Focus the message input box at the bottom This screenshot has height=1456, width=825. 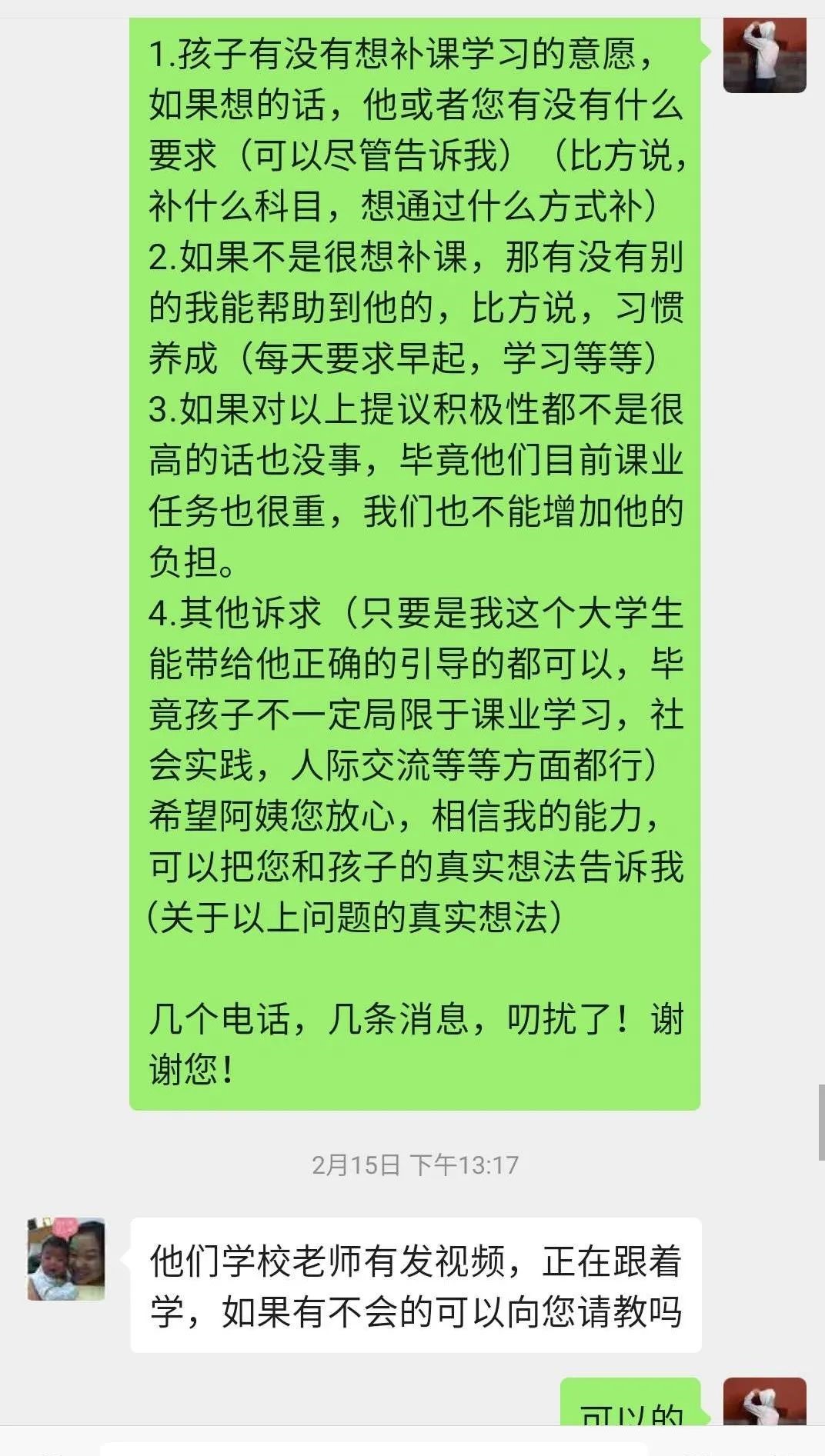(385, 1448)
